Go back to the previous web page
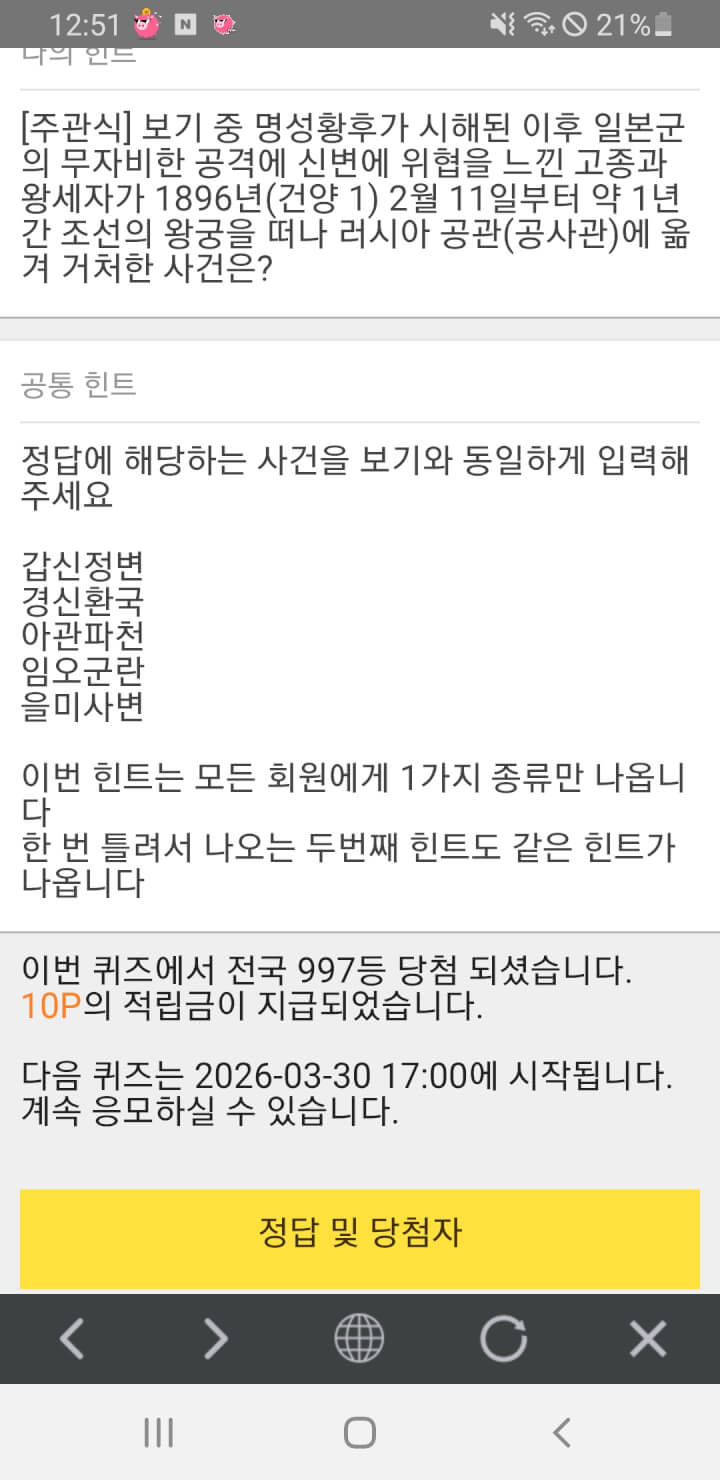 (72, 1338)
